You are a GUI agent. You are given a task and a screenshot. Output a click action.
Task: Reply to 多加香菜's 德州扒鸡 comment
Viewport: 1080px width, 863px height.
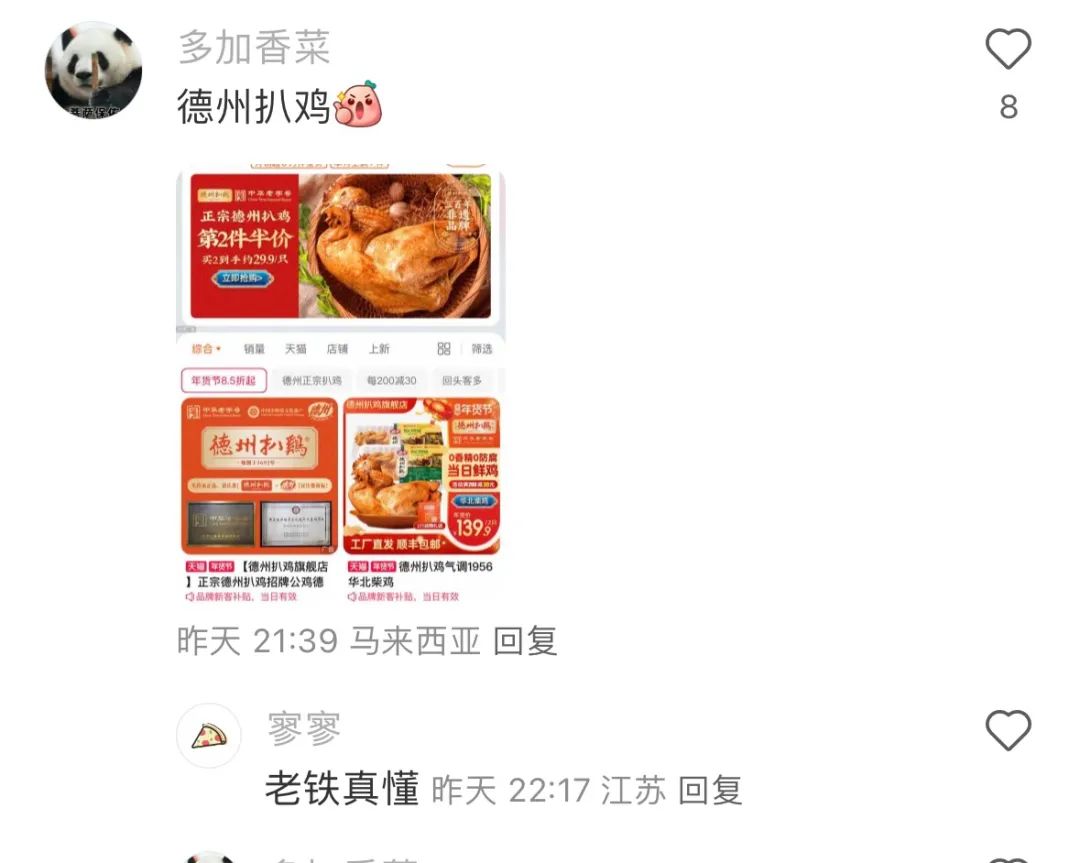(x=525, y=641)
